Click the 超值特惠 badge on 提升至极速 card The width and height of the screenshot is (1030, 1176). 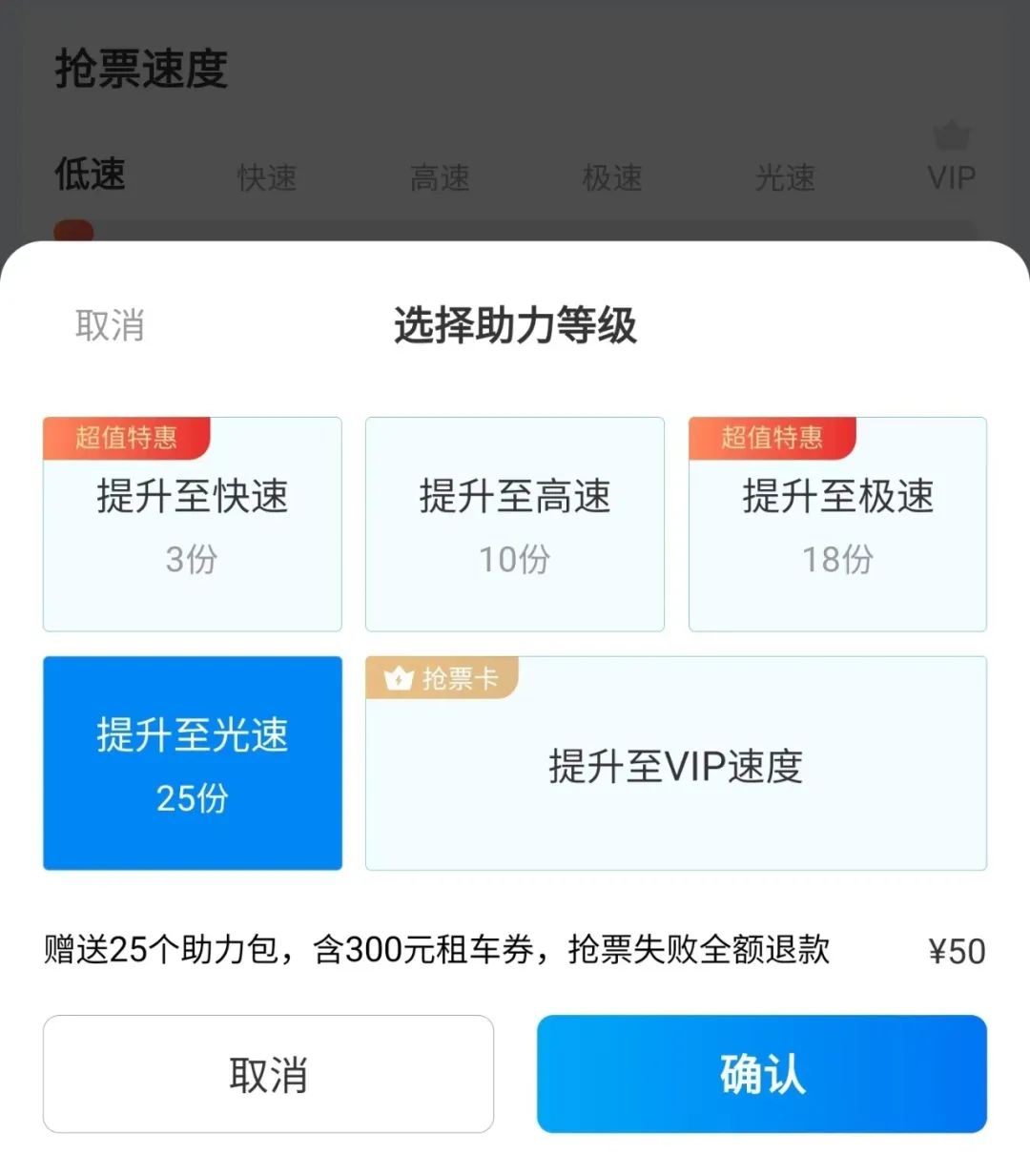click(771, 438)
